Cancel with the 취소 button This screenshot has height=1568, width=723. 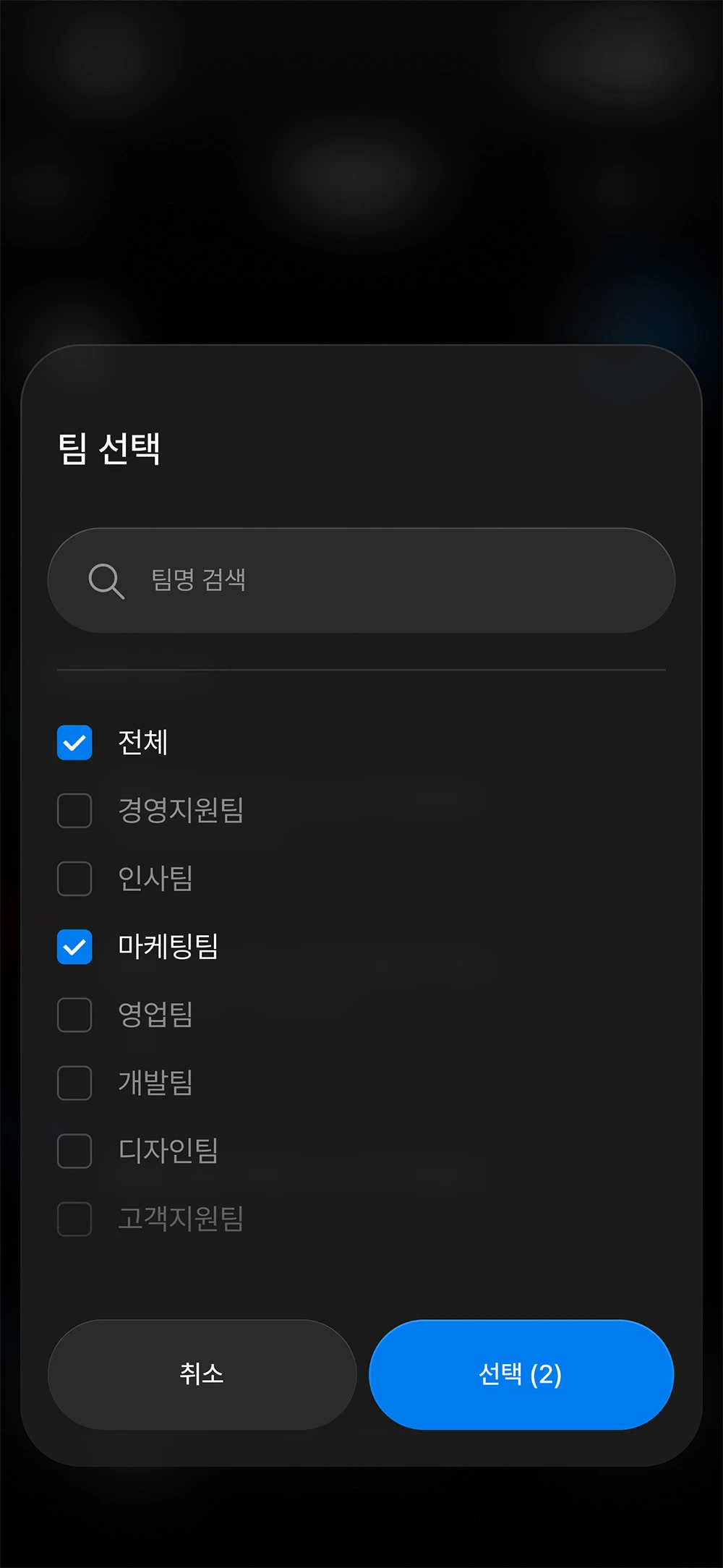coord(202,1374)
